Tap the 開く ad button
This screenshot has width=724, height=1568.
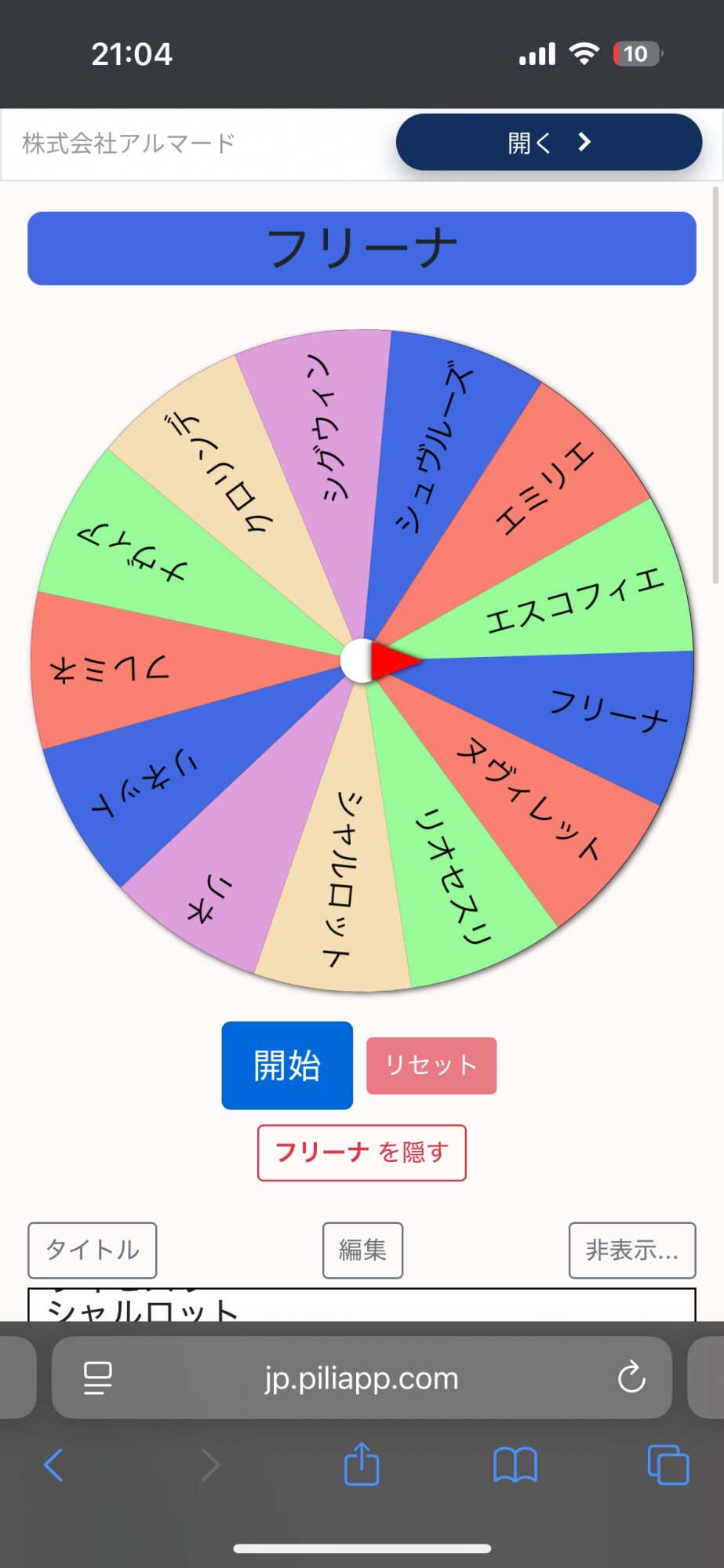(x=548, y=142)
